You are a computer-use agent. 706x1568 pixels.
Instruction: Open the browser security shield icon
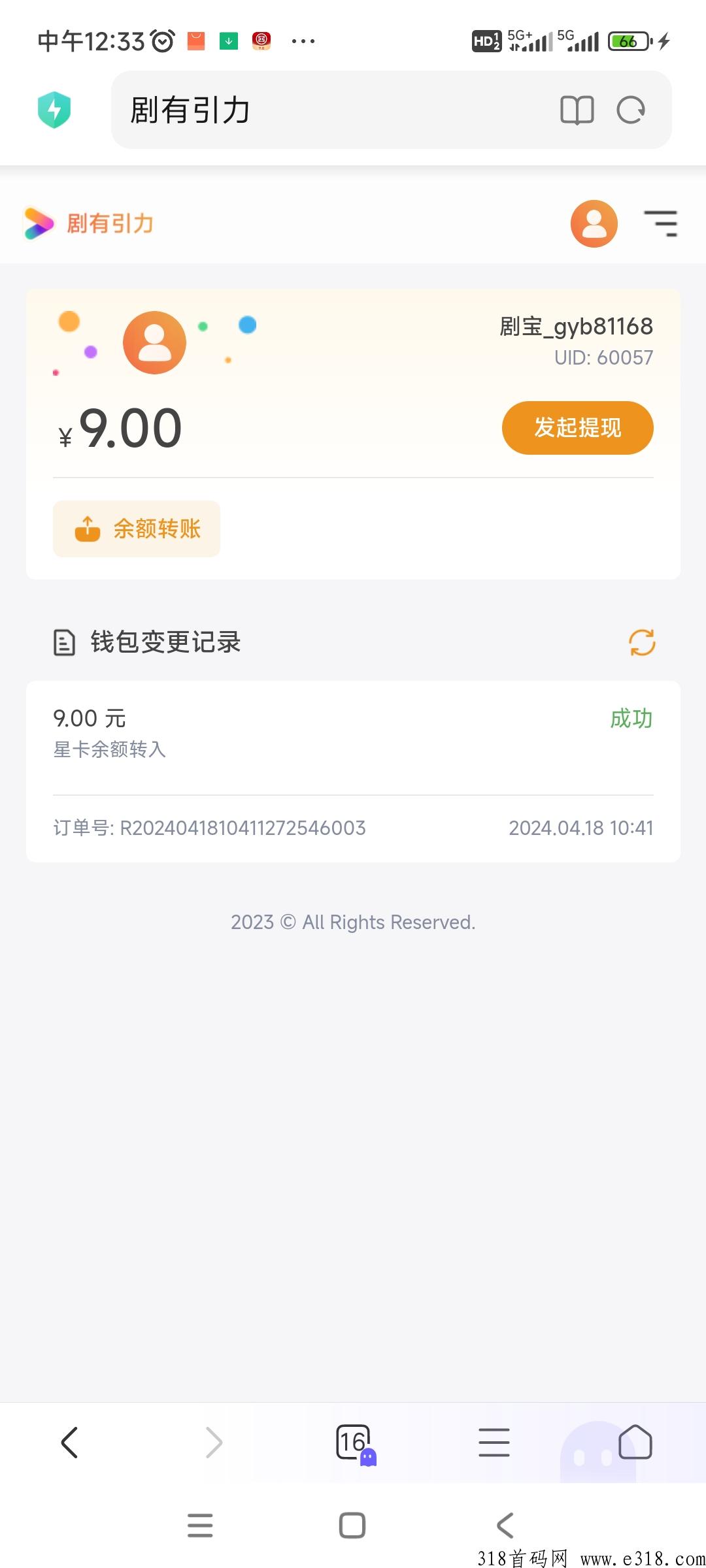[x=54, y=110]
